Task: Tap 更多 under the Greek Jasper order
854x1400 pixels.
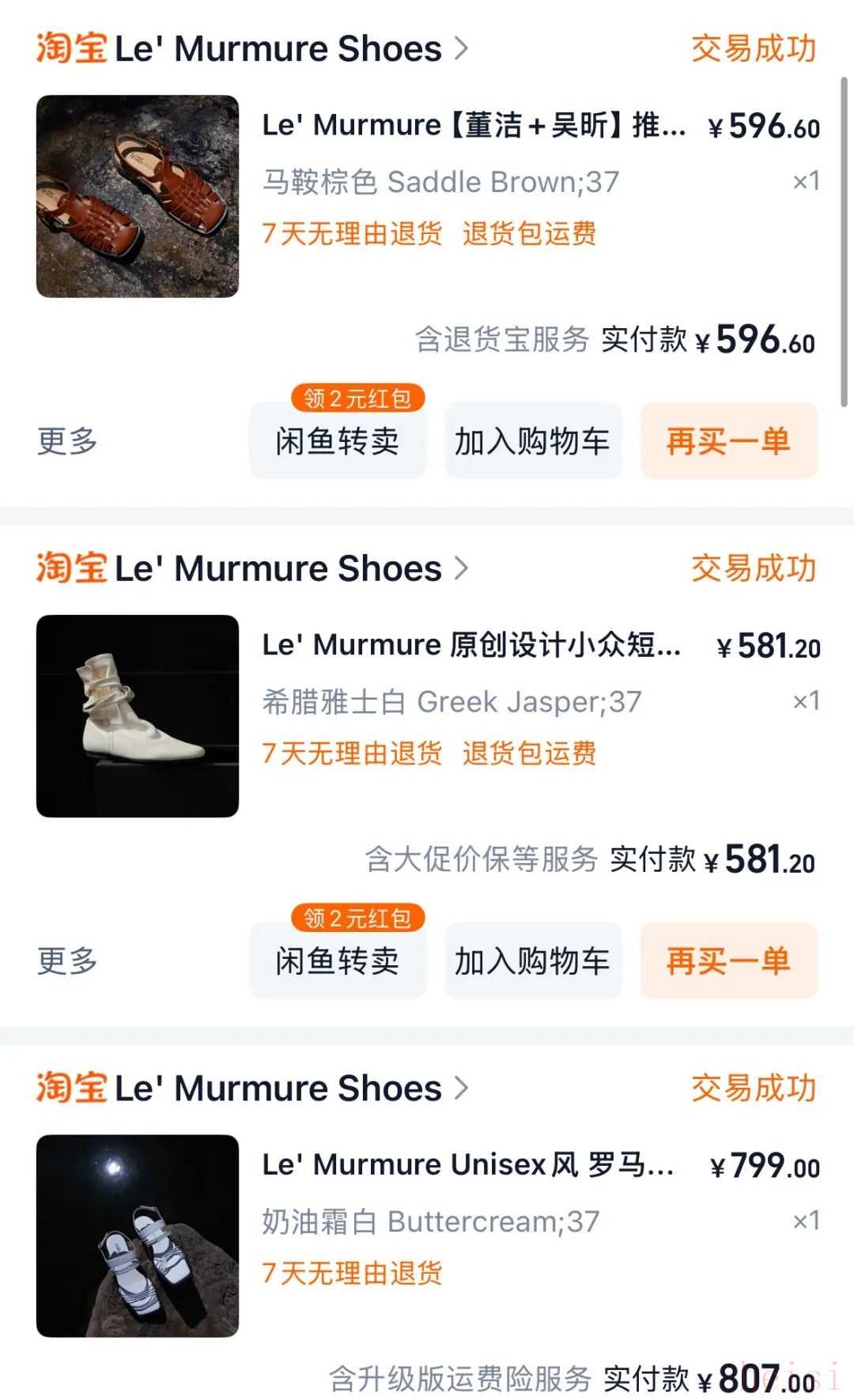Action: coord(67,961)
